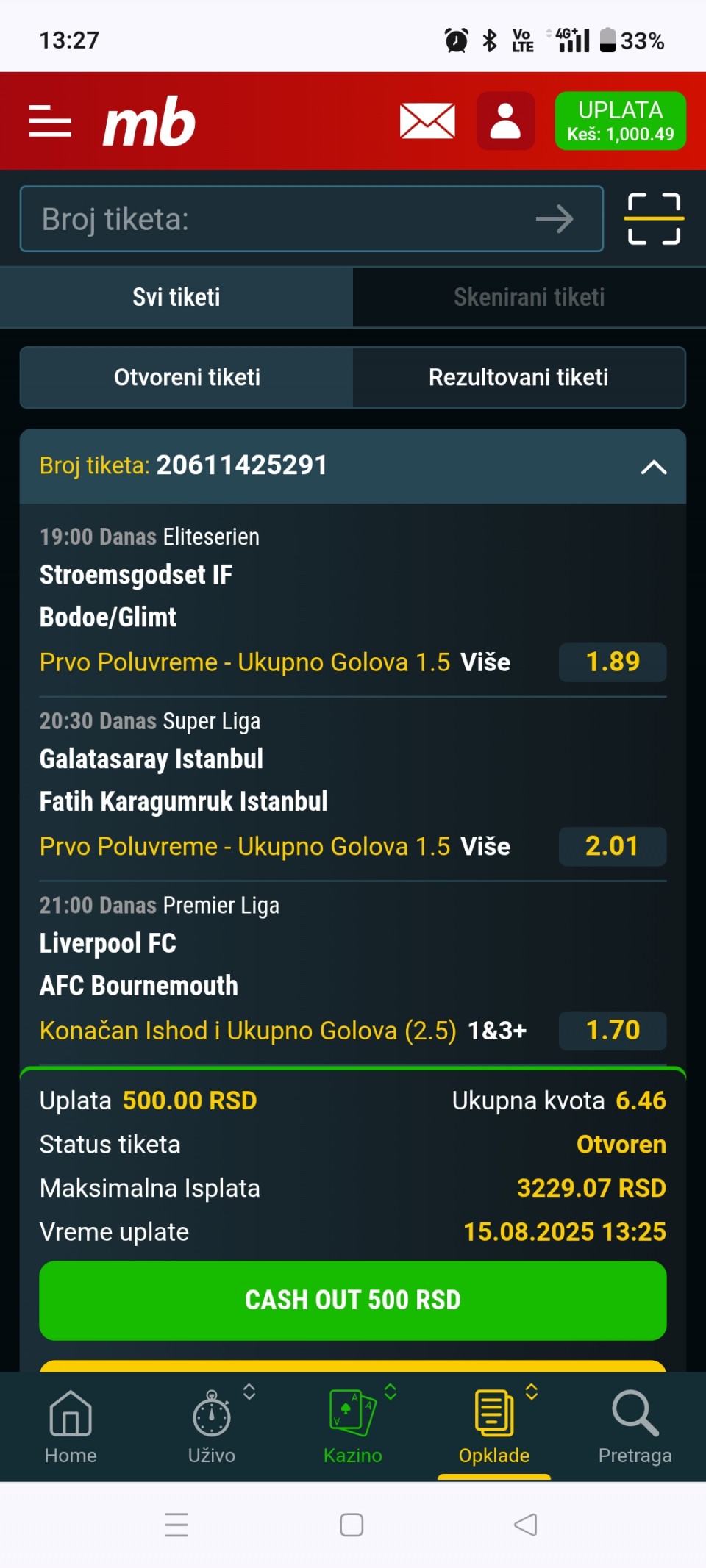Select the Svi tiketi tab

tap(176, 297)
